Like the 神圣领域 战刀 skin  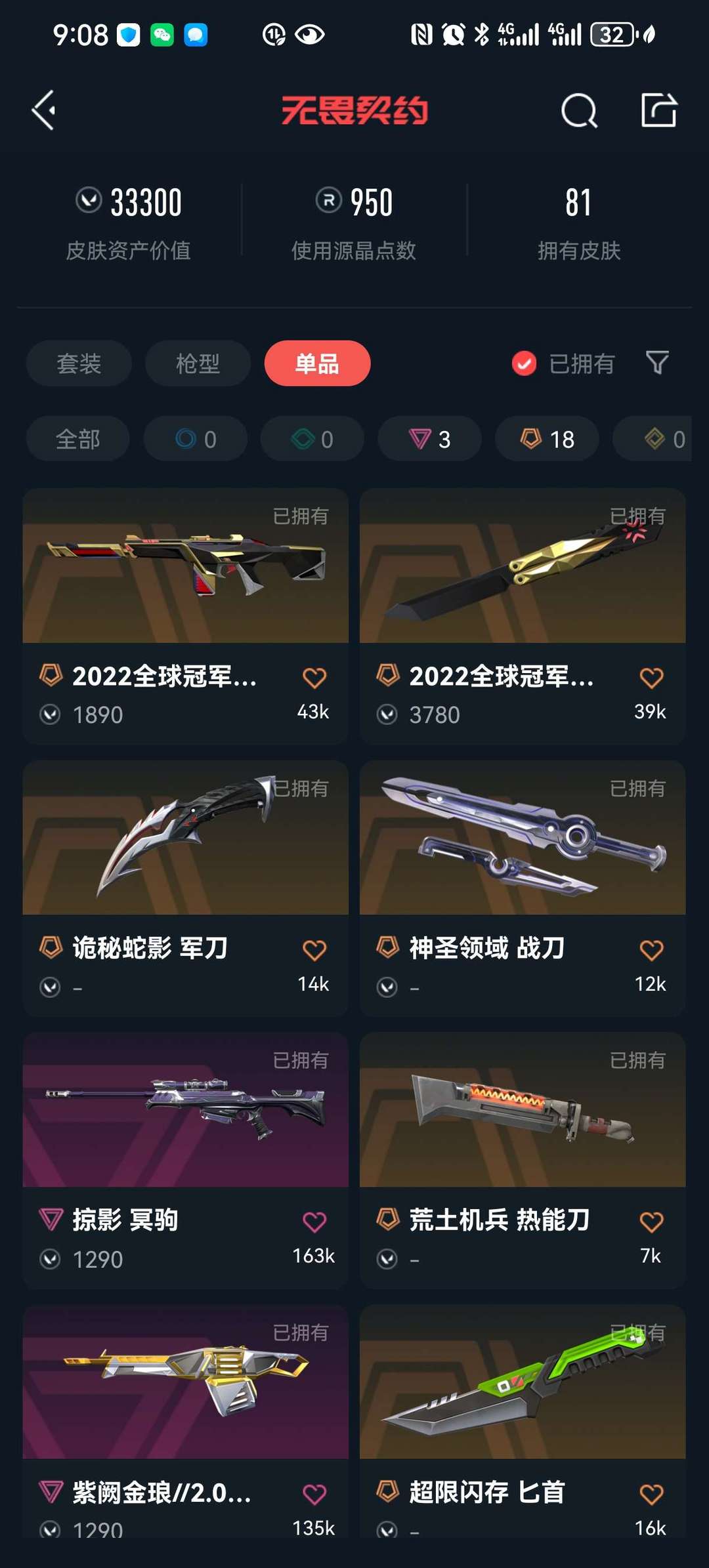pos(651,950)
